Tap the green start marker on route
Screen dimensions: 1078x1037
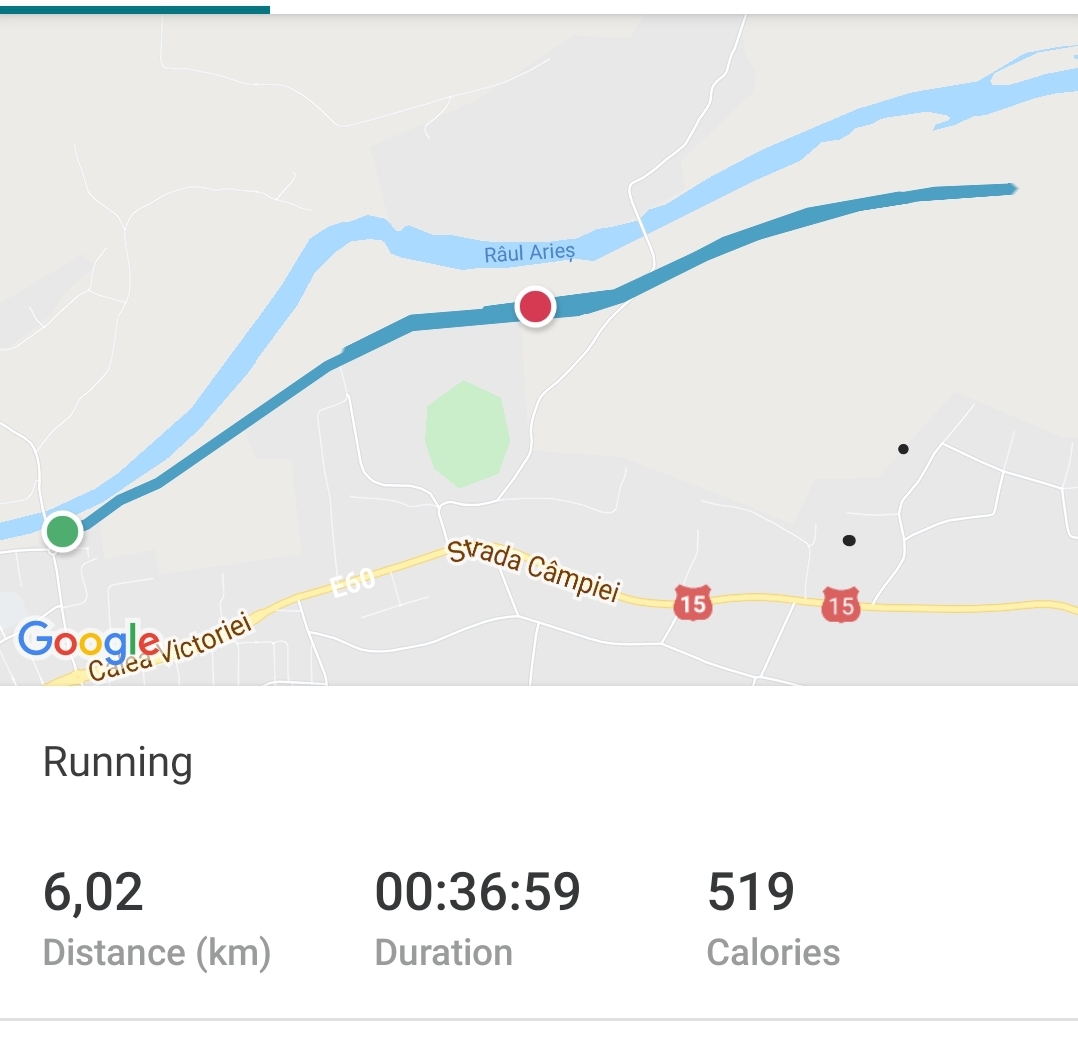coord(63,531)
